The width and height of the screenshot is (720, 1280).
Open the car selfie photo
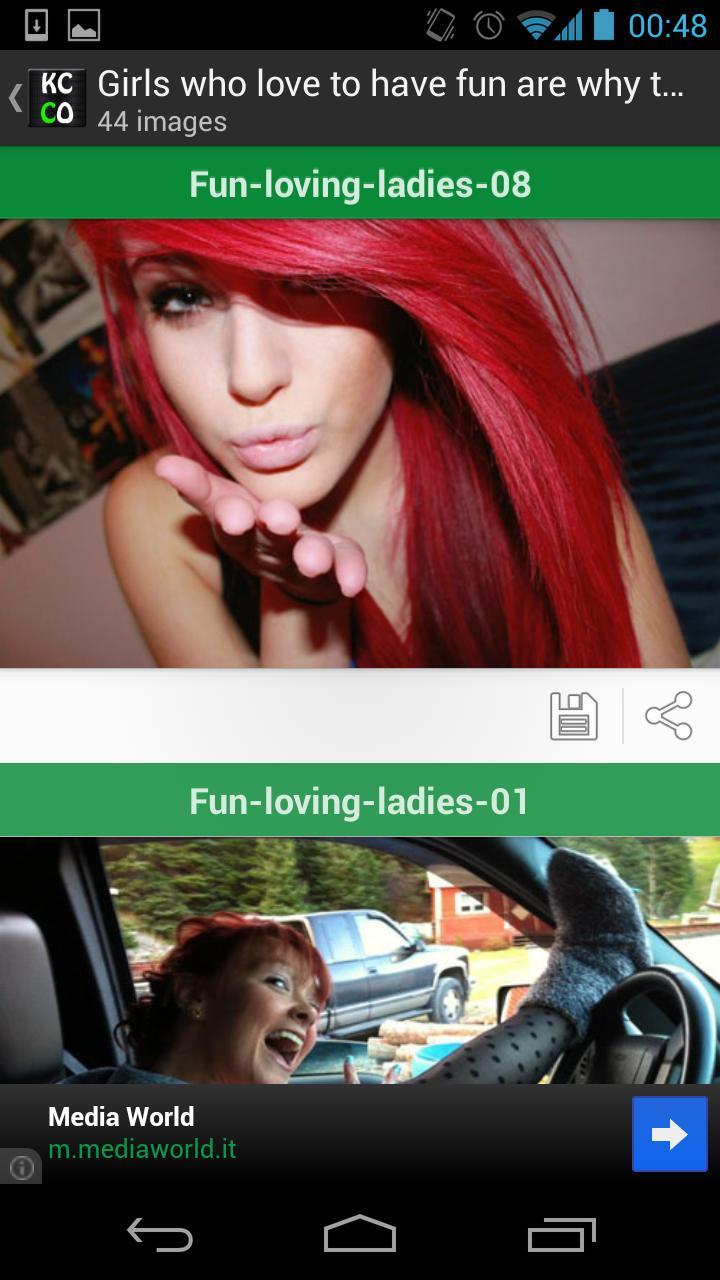click(x=360, y=960)
